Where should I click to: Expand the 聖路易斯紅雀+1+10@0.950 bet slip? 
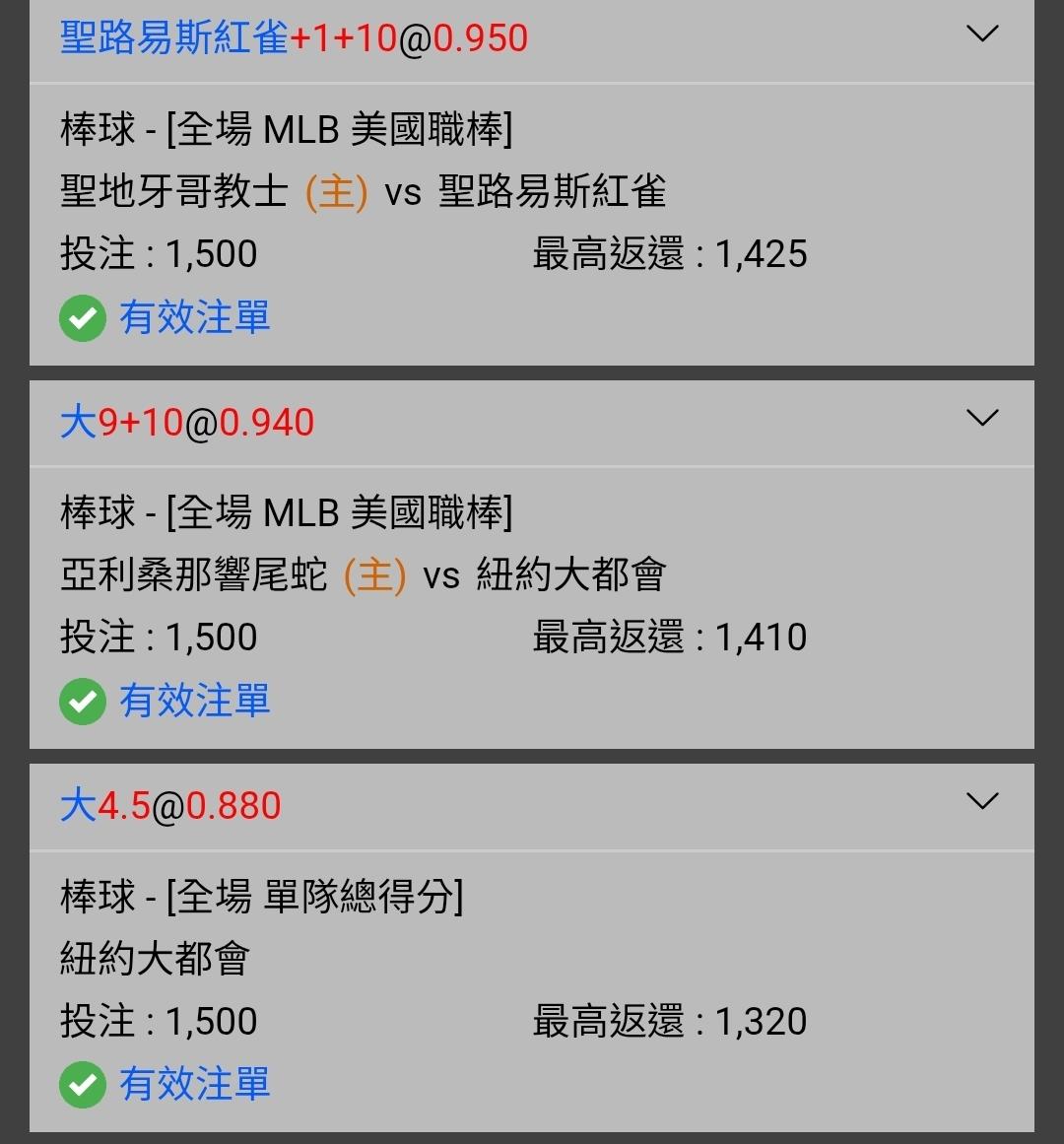point(981,34)
